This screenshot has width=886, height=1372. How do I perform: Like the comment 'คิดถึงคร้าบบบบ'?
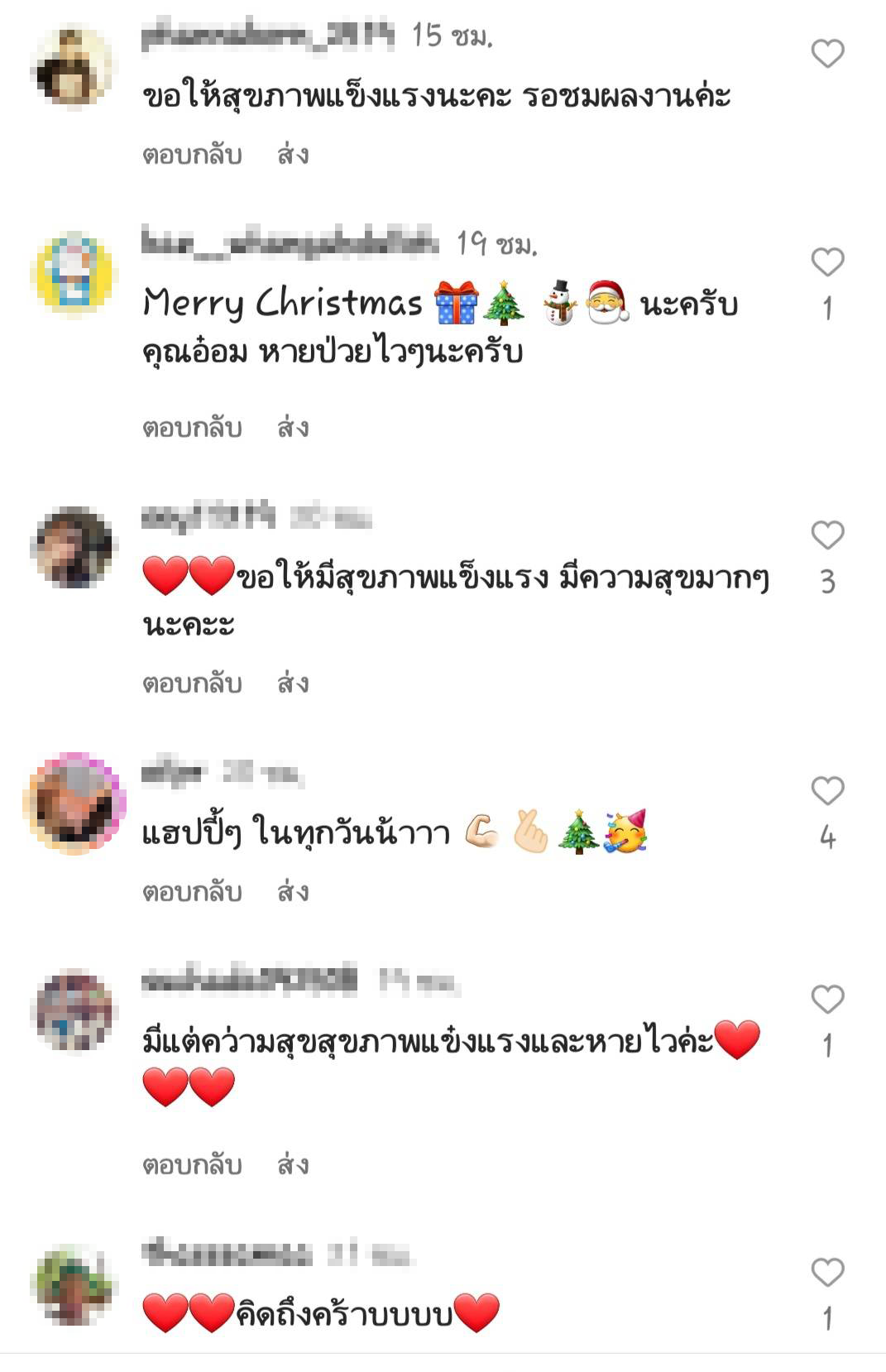pos(826,1272)
